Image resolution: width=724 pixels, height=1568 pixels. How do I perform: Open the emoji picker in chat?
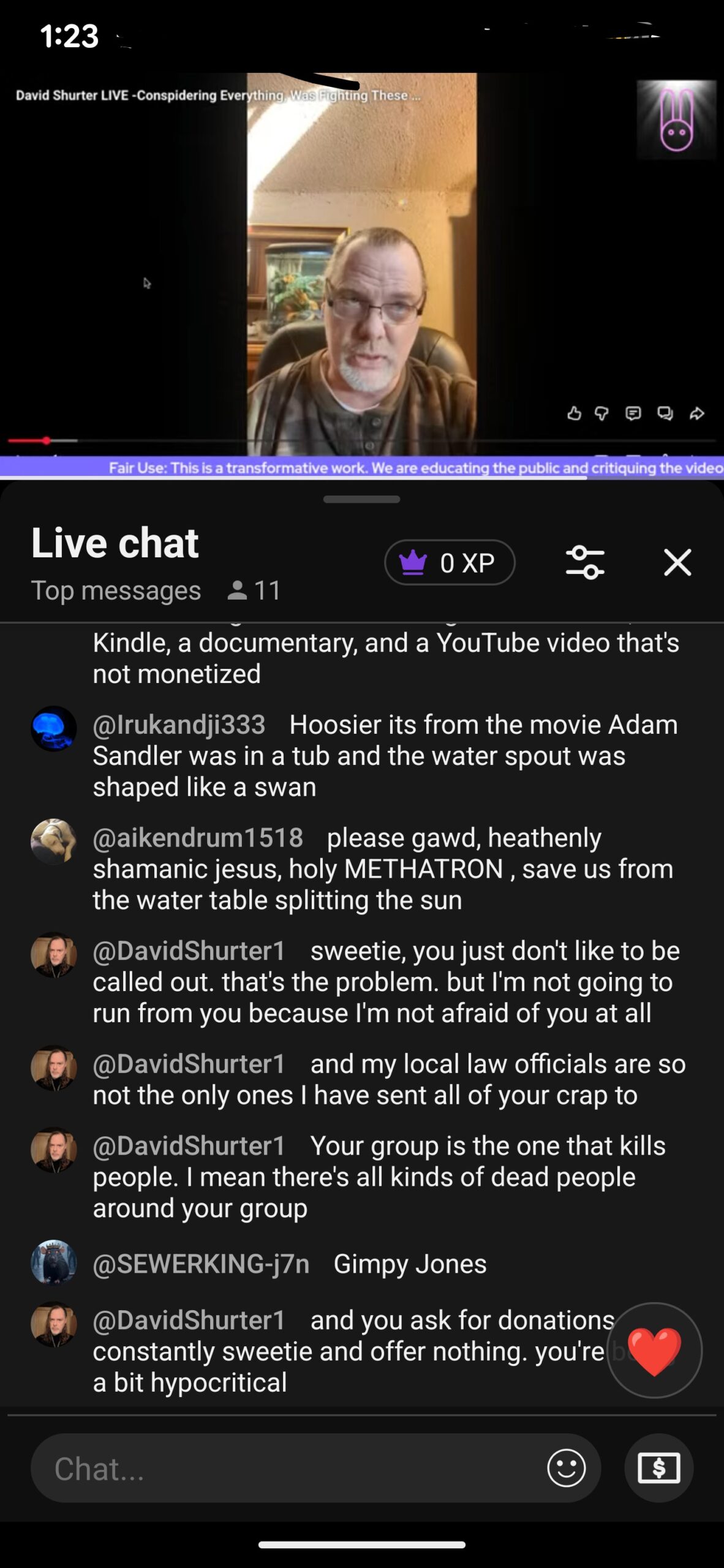(566, 1468)
